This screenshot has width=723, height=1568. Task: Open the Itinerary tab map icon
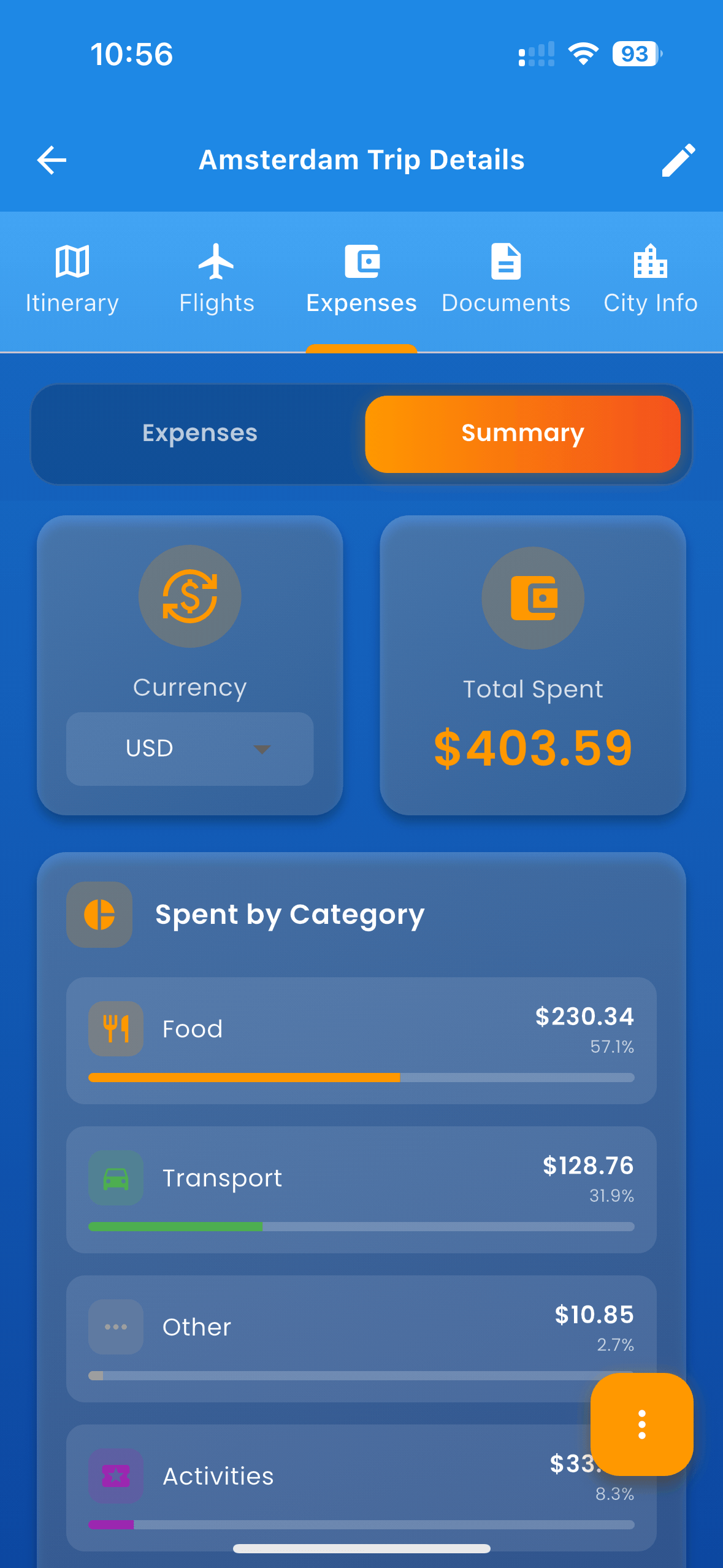tap(72, 261)
